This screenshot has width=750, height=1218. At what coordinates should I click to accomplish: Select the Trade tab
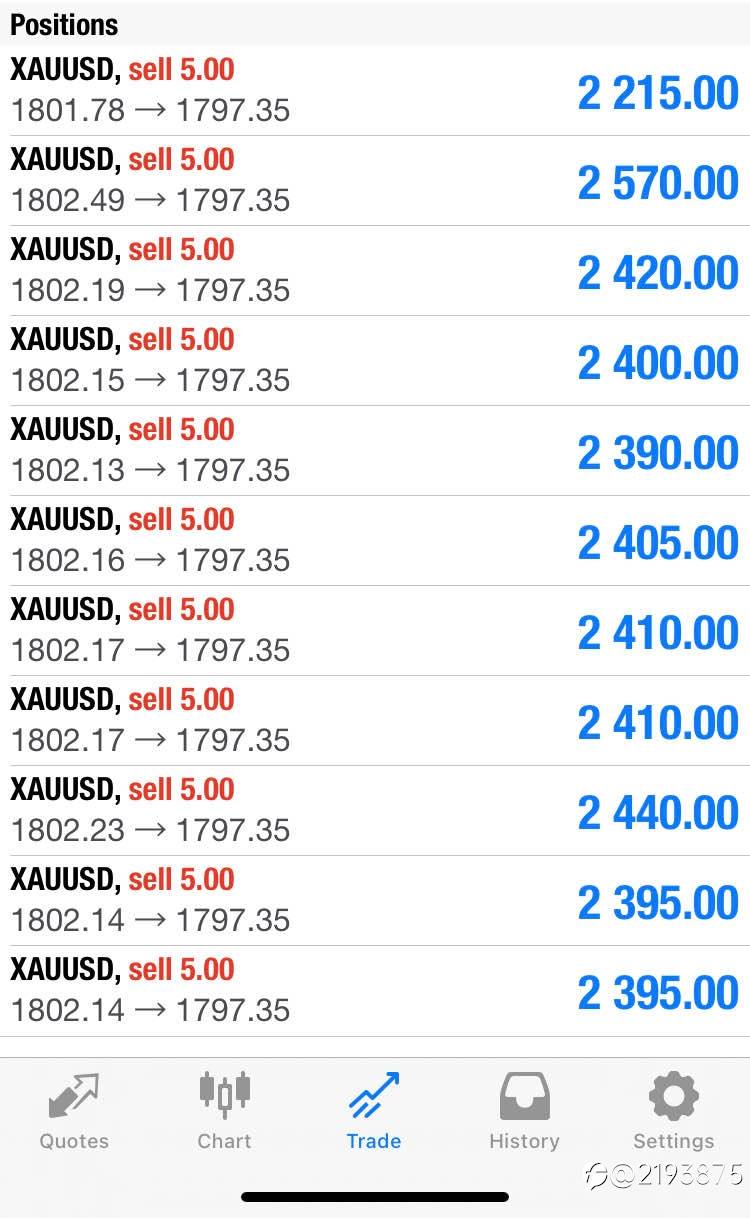pos(374,1112)
